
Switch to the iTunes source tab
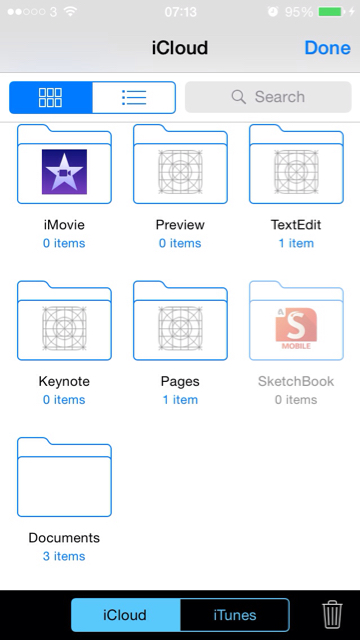(235, 615)
